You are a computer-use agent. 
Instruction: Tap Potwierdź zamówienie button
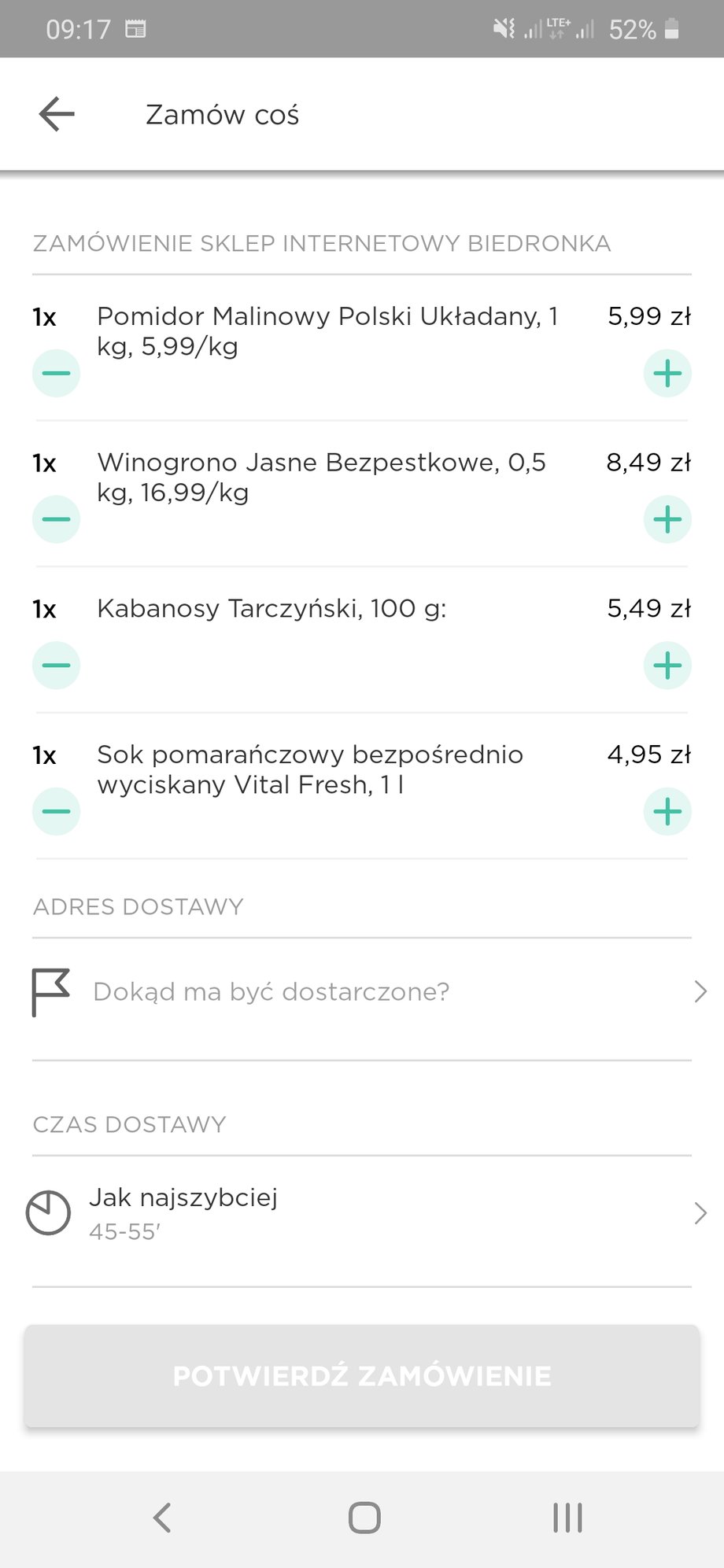click(x=362, y=1376)
